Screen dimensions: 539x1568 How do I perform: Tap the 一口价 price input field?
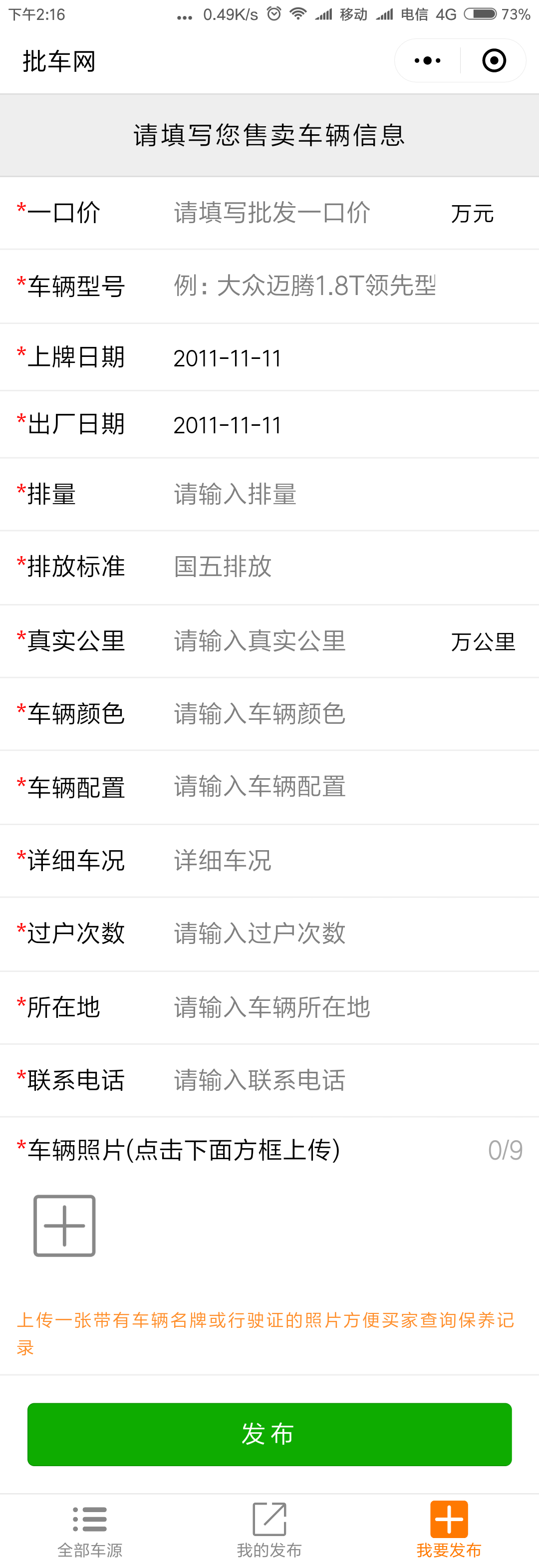pos(304,213)
